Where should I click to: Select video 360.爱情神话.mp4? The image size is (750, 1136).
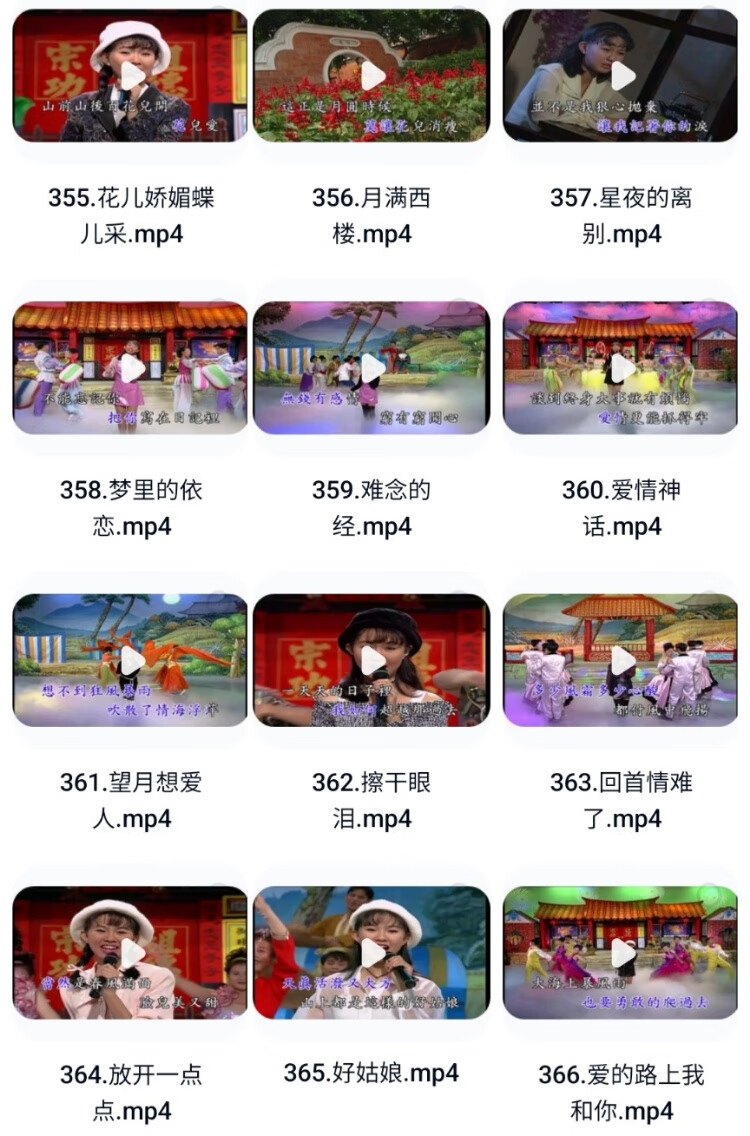pos(620,368)
